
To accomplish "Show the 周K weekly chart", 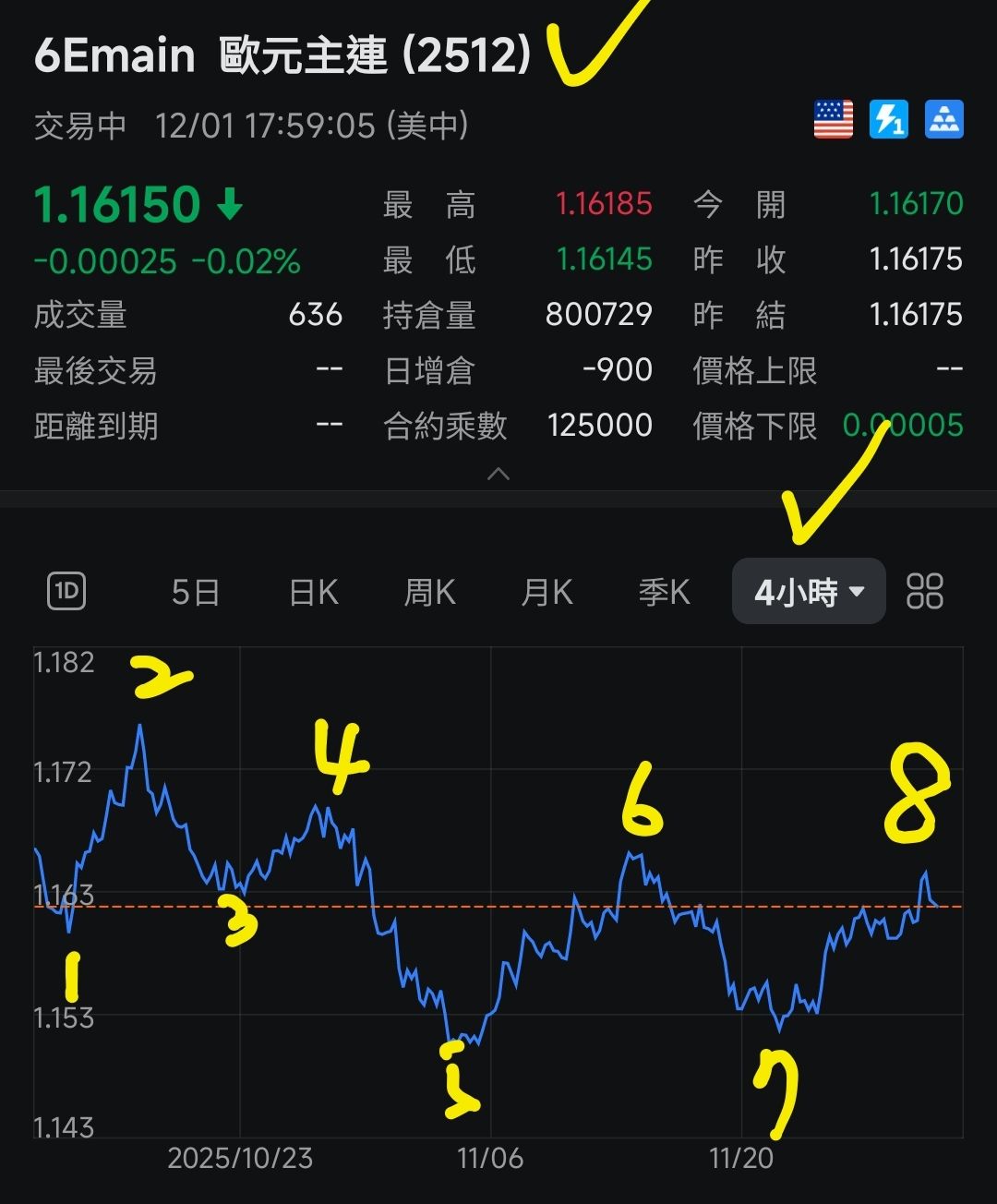I will (x=430, y=592).
